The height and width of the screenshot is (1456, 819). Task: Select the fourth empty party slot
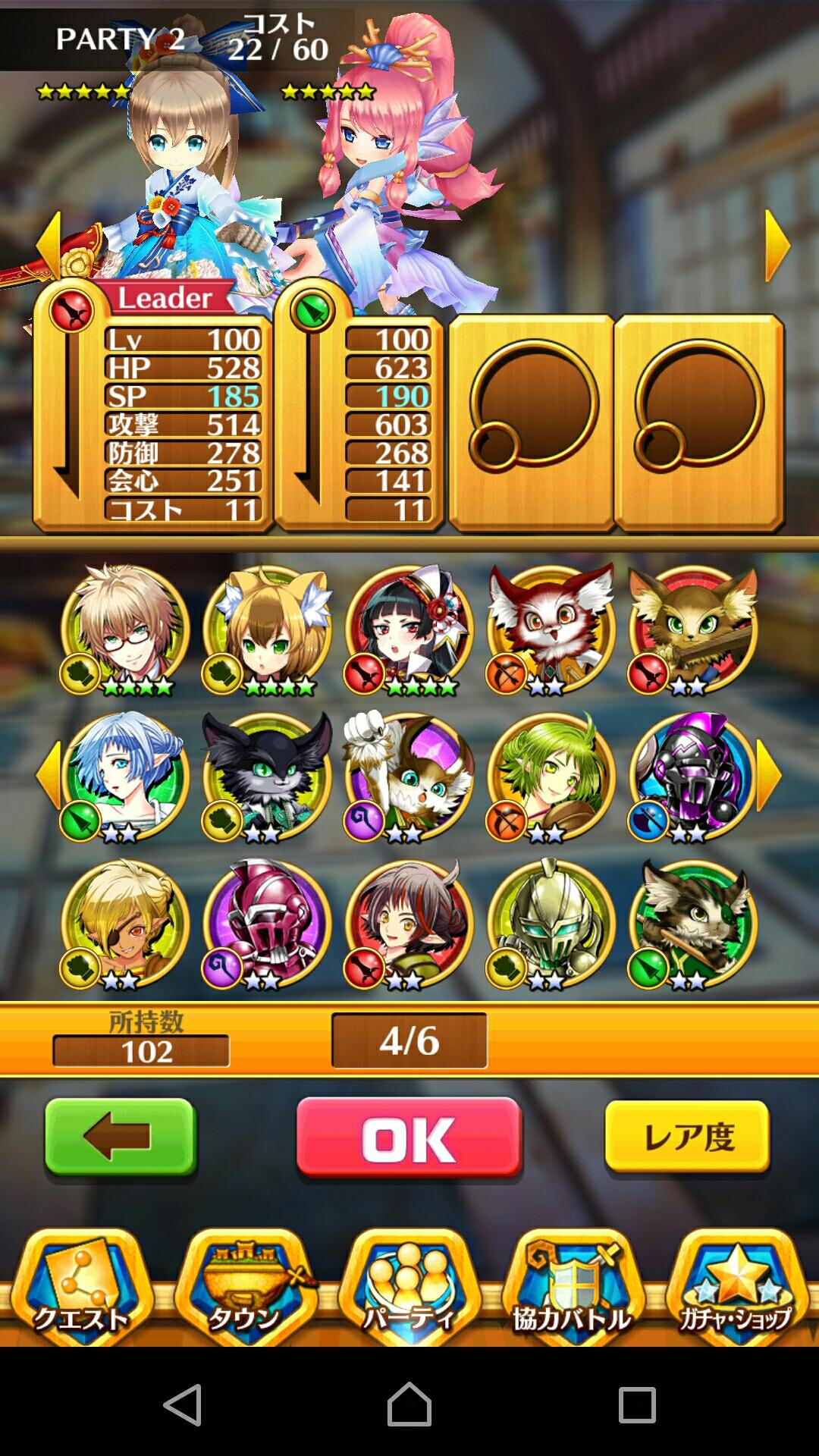pos(698,422)
